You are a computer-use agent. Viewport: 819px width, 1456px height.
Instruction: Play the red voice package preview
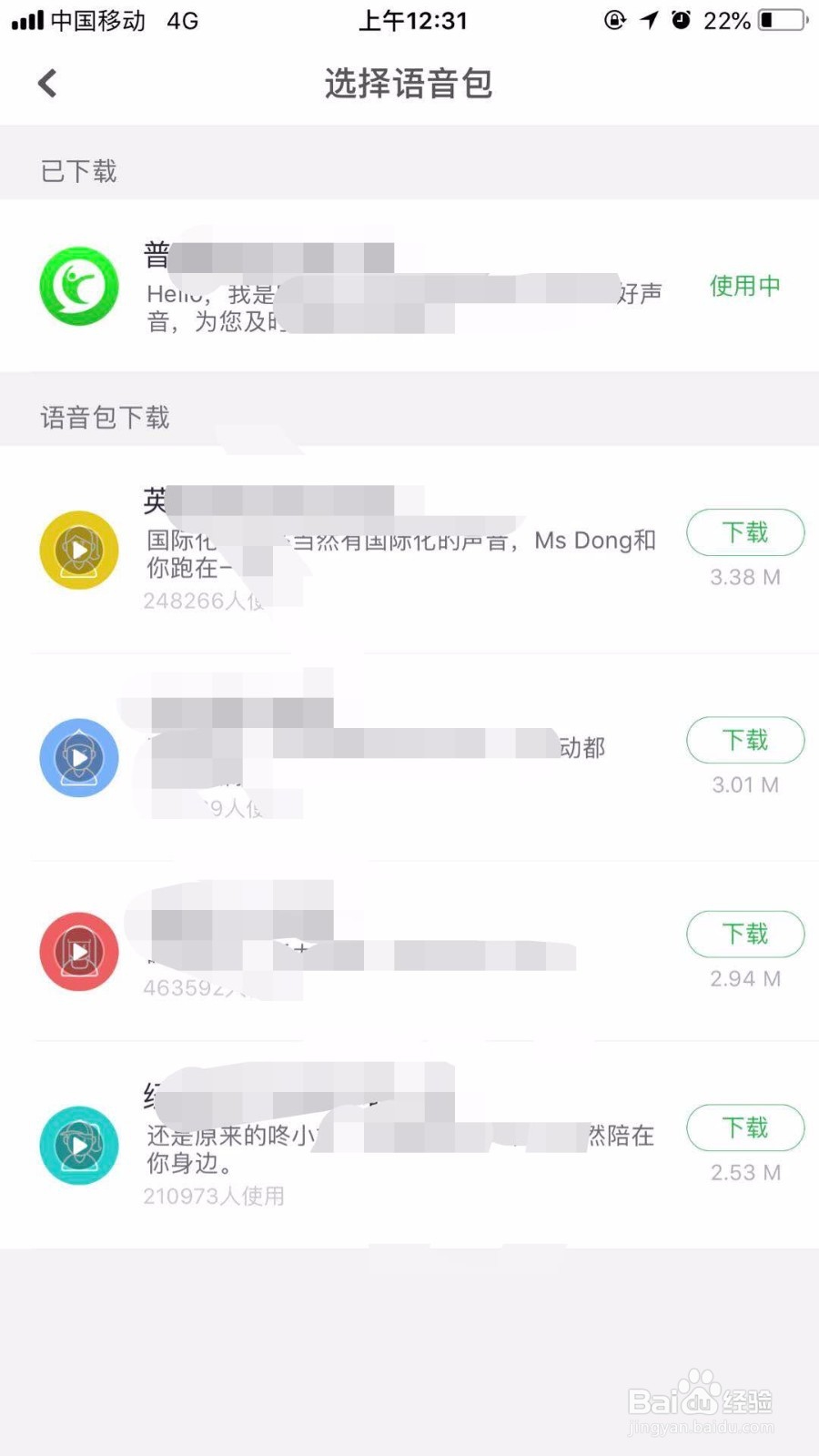[x=78, y=952]
